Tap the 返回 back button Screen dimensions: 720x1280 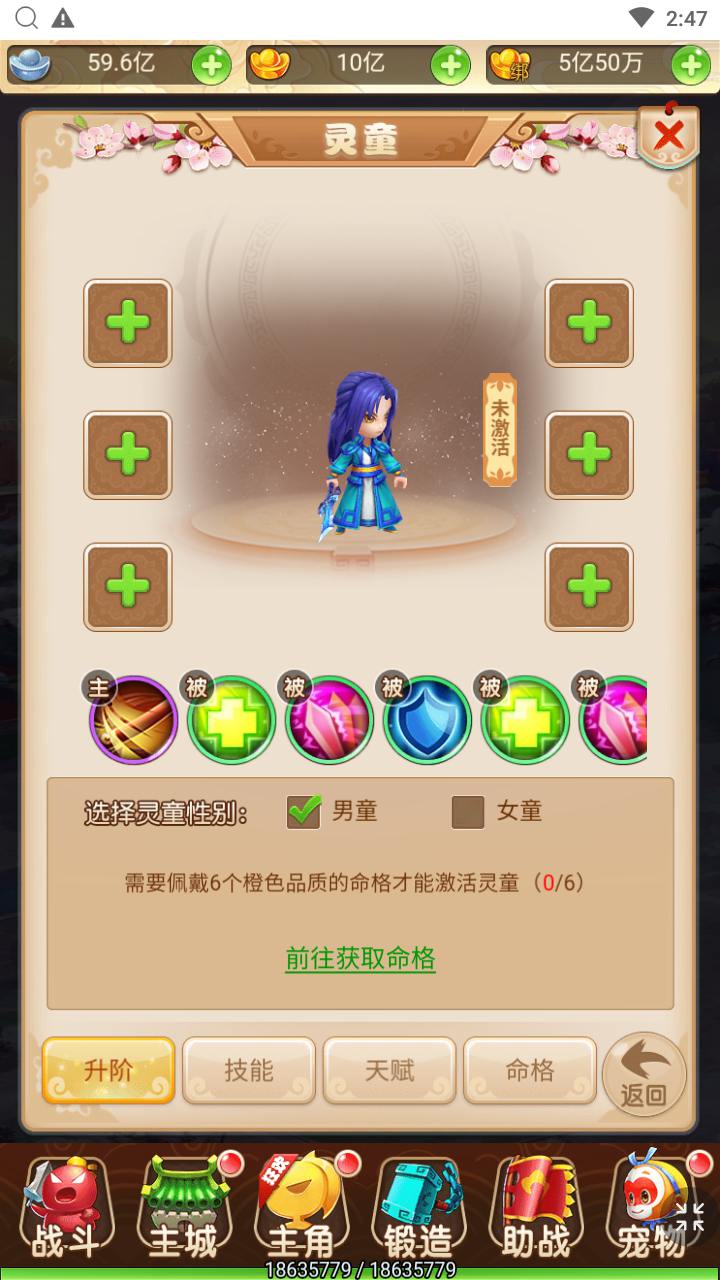[x=644, y=1075]
